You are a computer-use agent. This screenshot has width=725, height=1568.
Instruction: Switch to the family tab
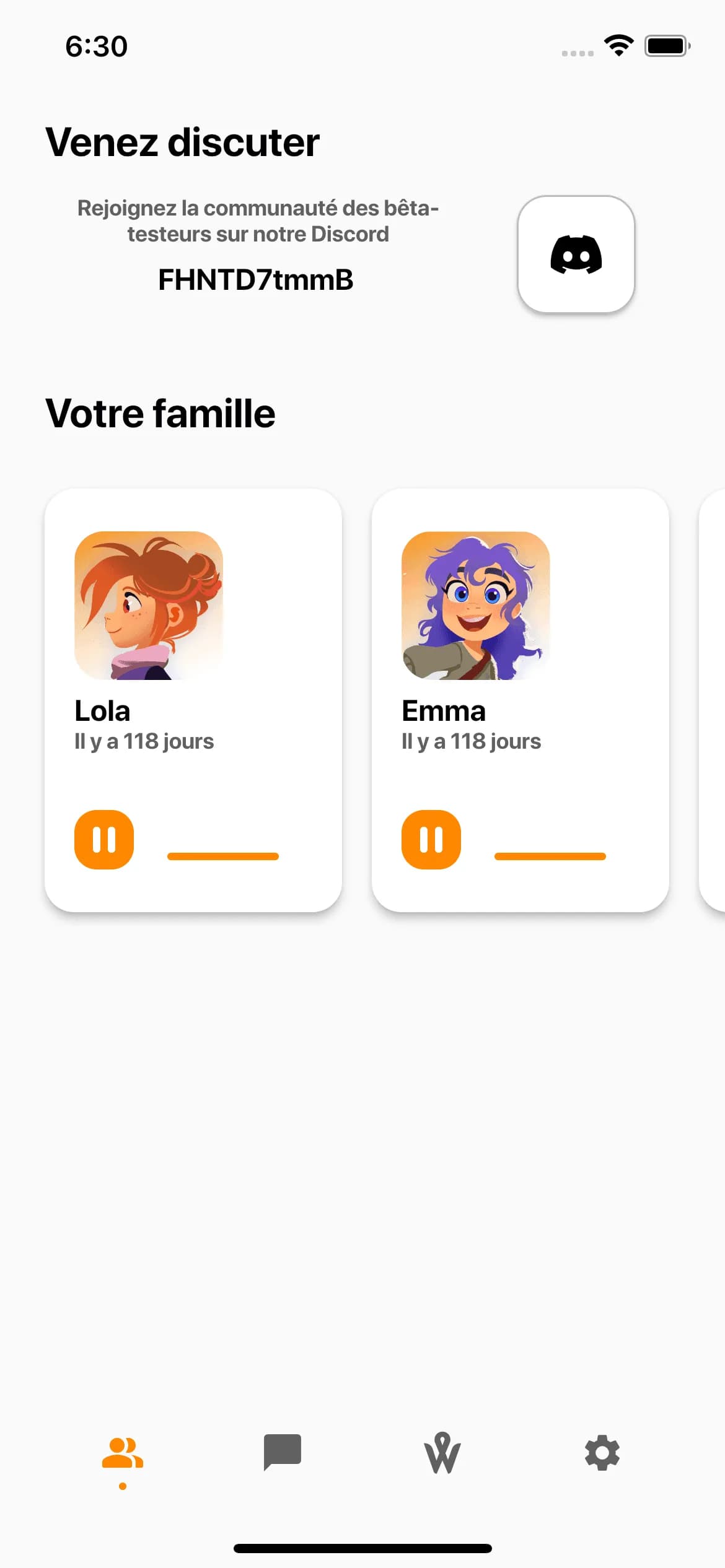pyautogui.click(x=123, y=1454)
